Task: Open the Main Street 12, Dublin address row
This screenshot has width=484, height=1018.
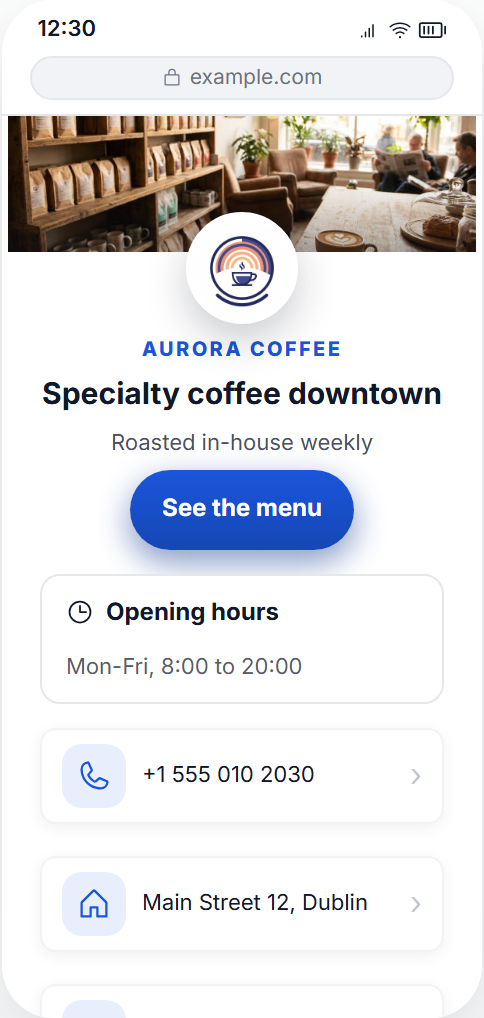Action: point(242,904)
